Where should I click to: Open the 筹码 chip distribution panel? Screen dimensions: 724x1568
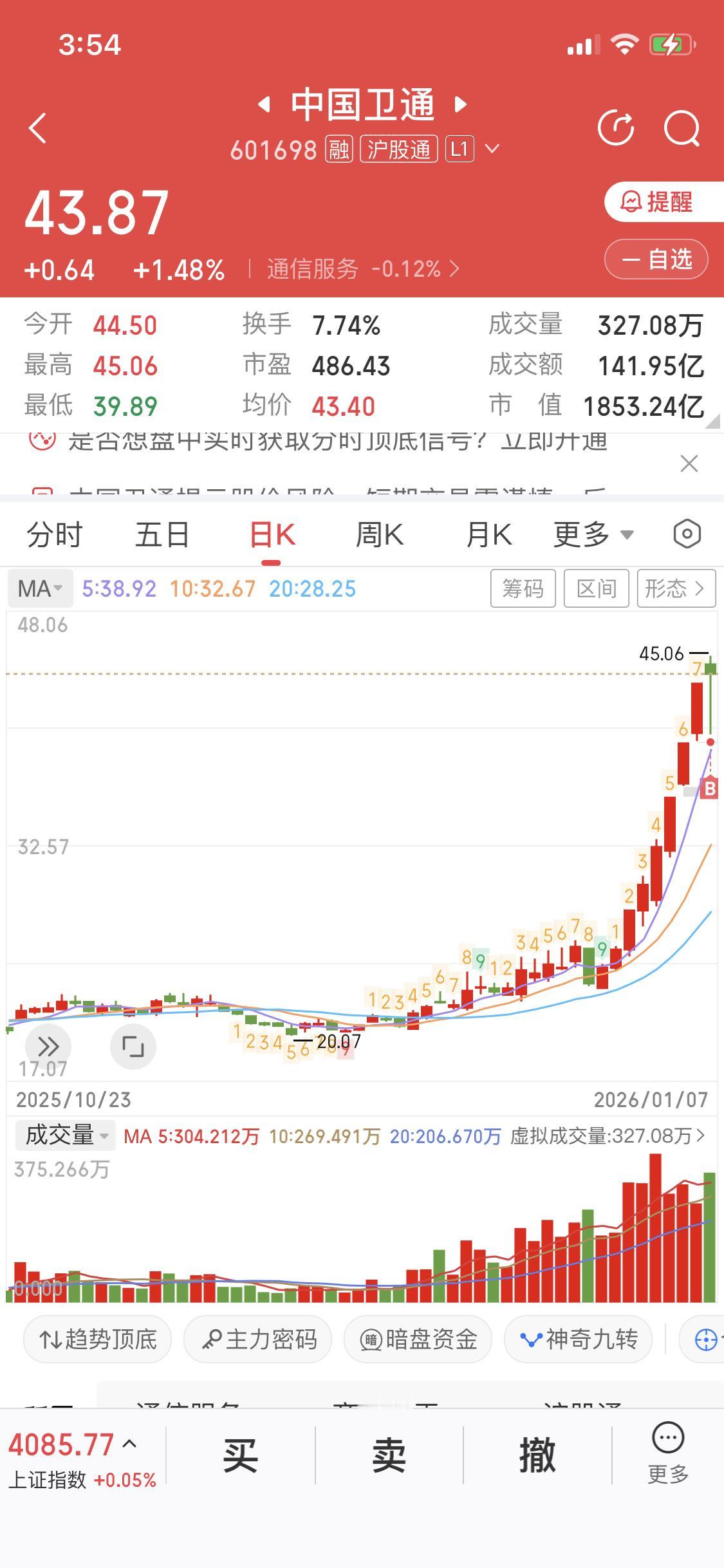[x=523, y=588]
